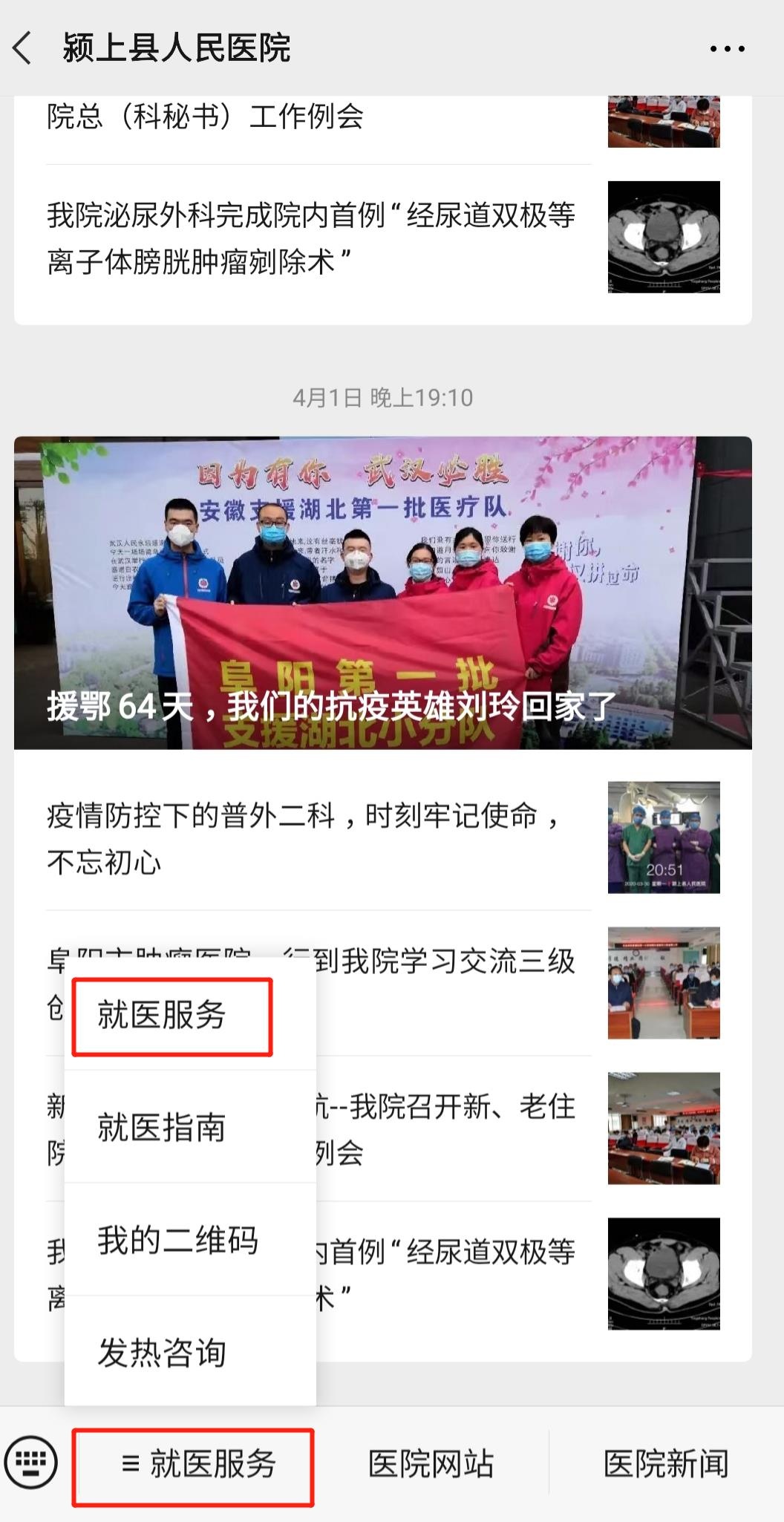Open the 医院网站 bottom menu
The width and height of the screenshot is (784, 1522).
point(431,1464)
